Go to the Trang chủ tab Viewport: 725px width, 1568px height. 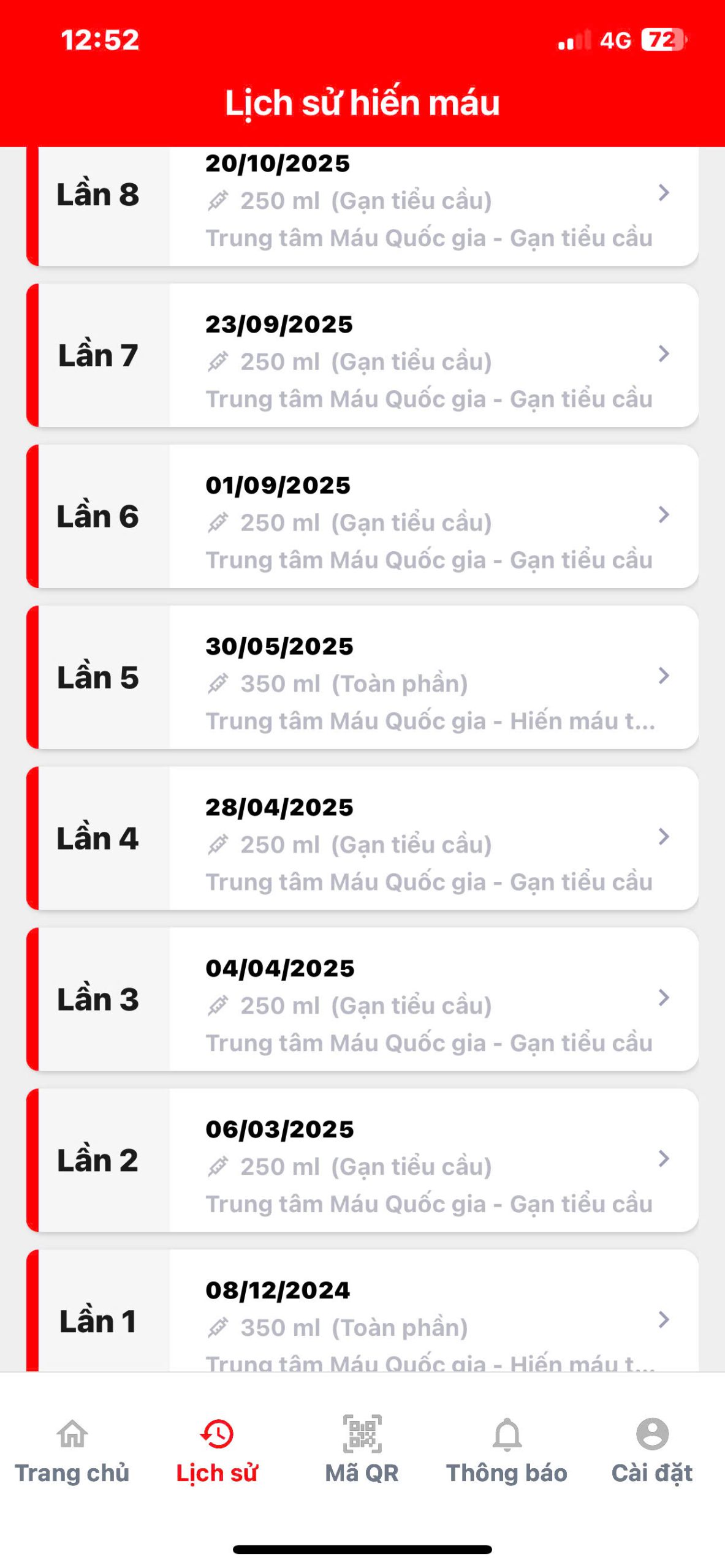pyautogui.click(x=72, y=1450)
